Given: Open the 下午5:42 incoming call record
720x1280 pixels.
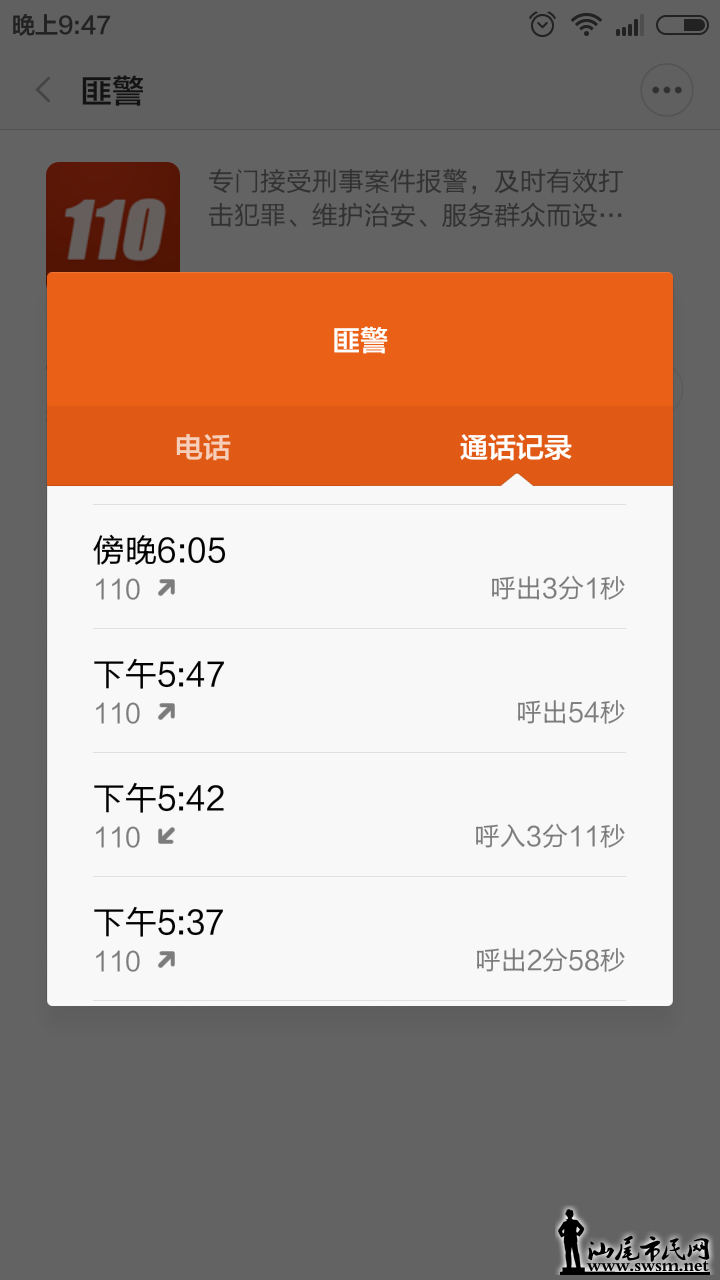Looking at the screenshot, I should [360, 813].
